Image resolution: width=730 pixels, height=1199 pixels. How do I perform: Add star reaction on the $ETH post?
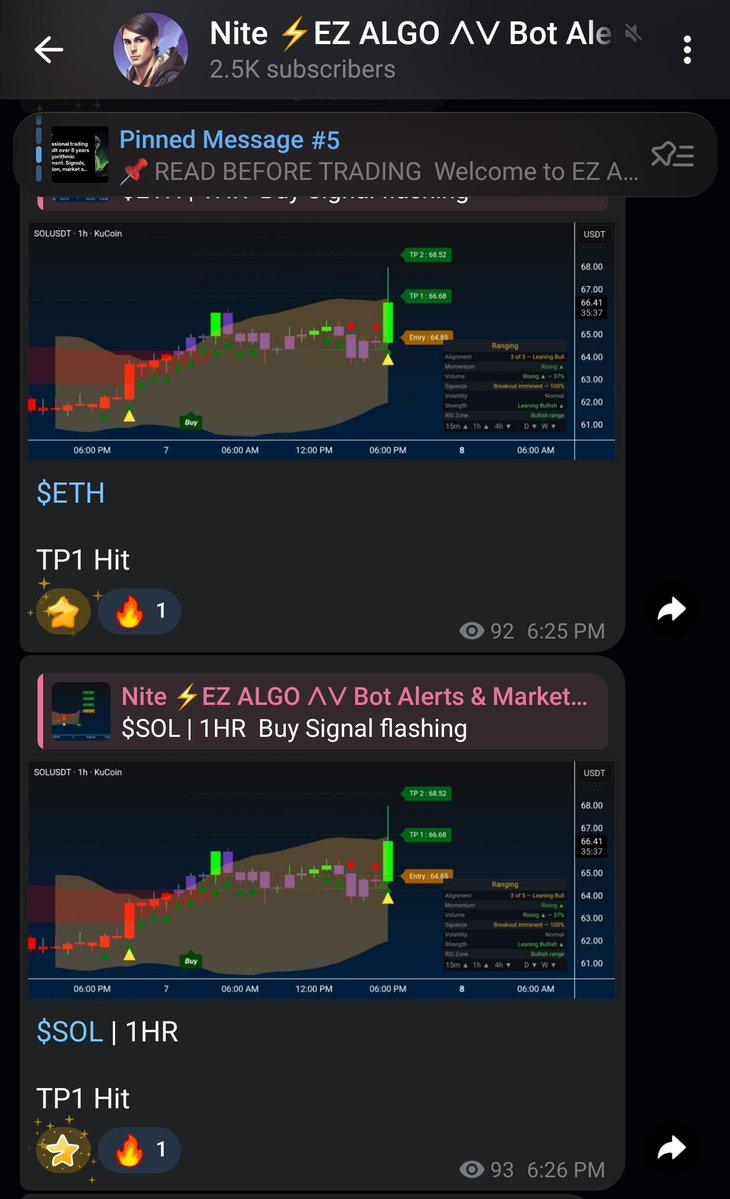point(63,611)
